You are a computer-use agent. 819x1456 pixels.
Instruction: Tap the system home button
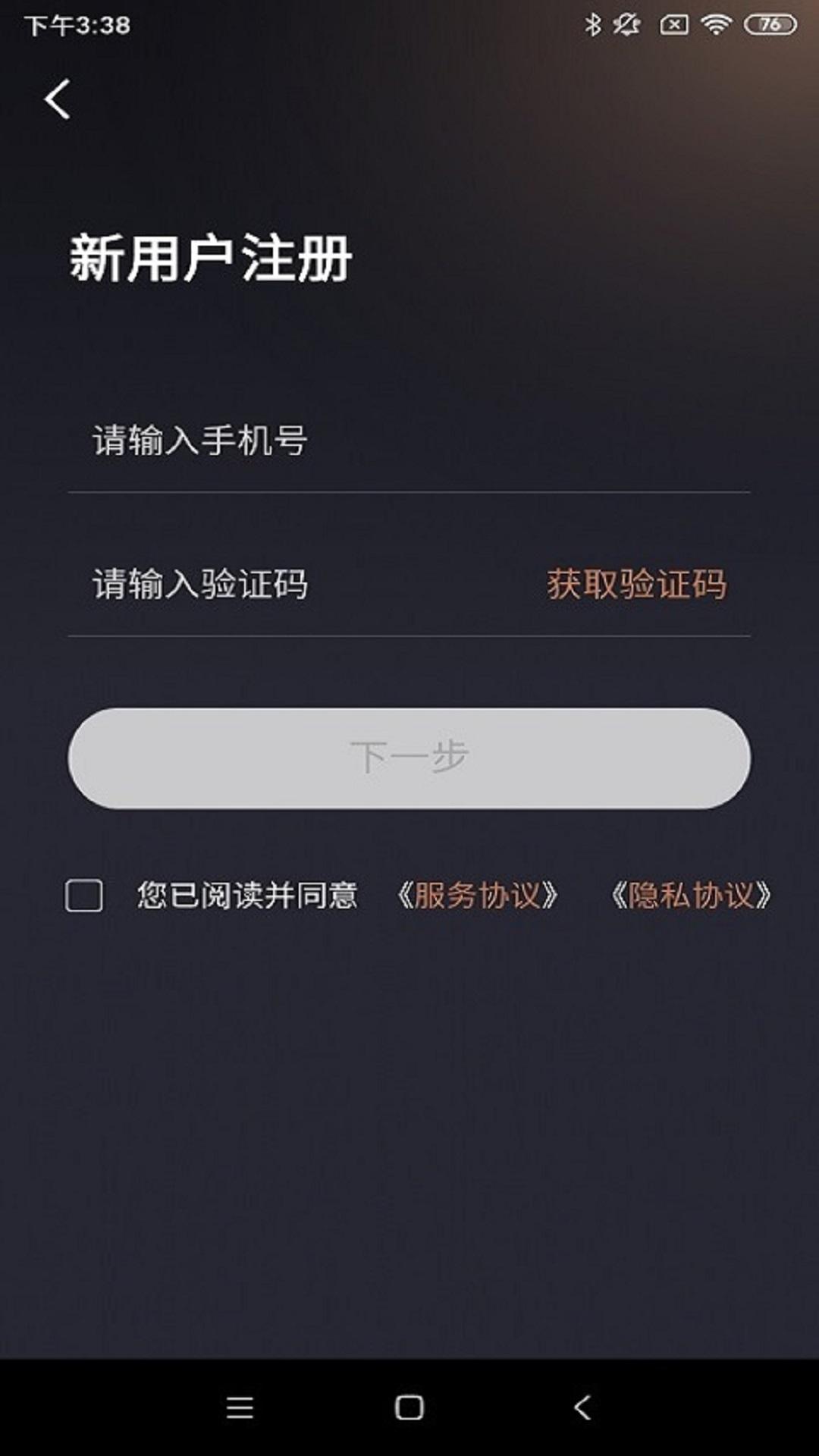pyautogui.click(x=409, y=1407)
